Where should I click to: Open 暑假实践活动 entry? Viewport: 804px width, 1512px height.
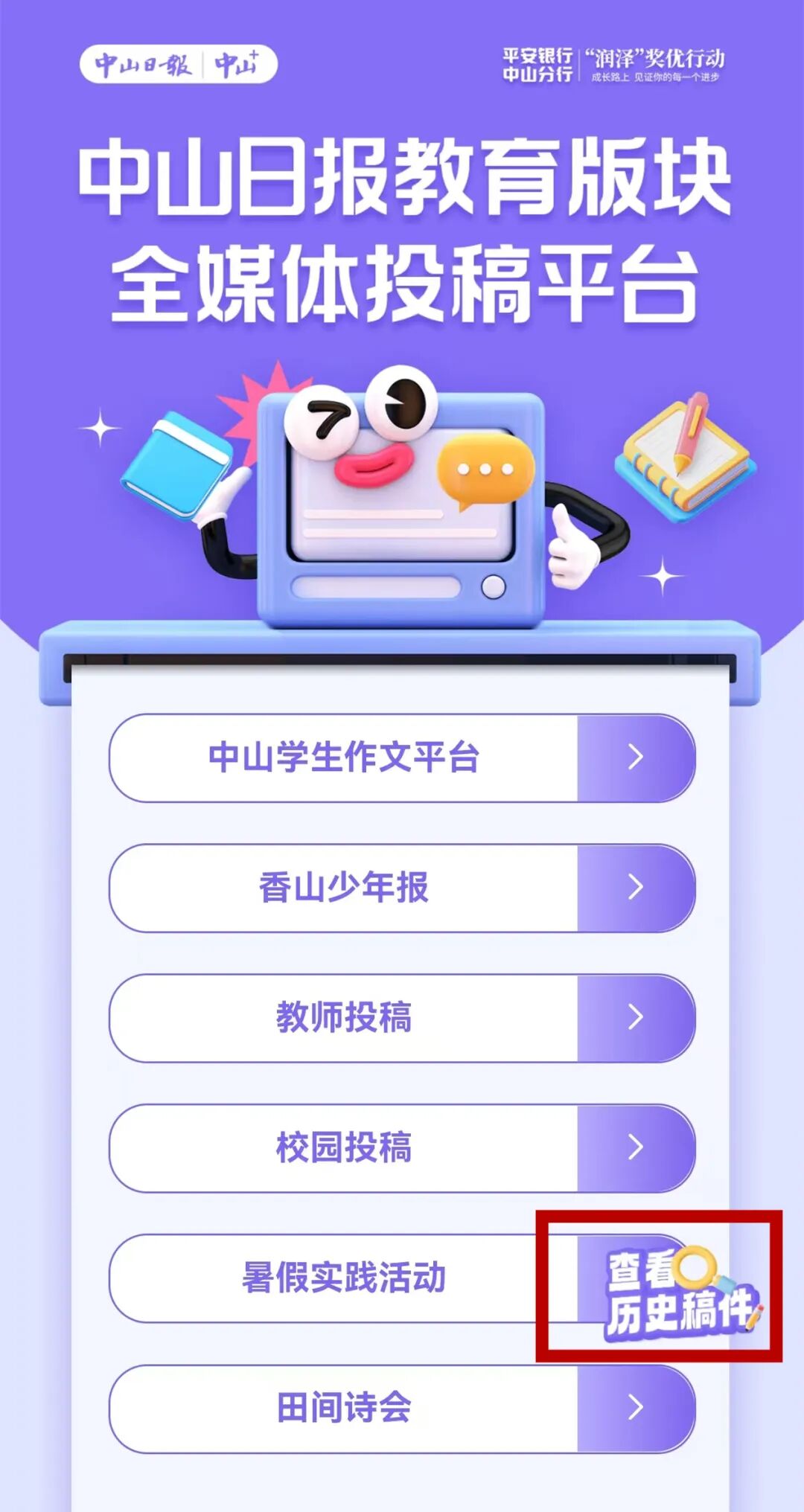click(342, 1278)
